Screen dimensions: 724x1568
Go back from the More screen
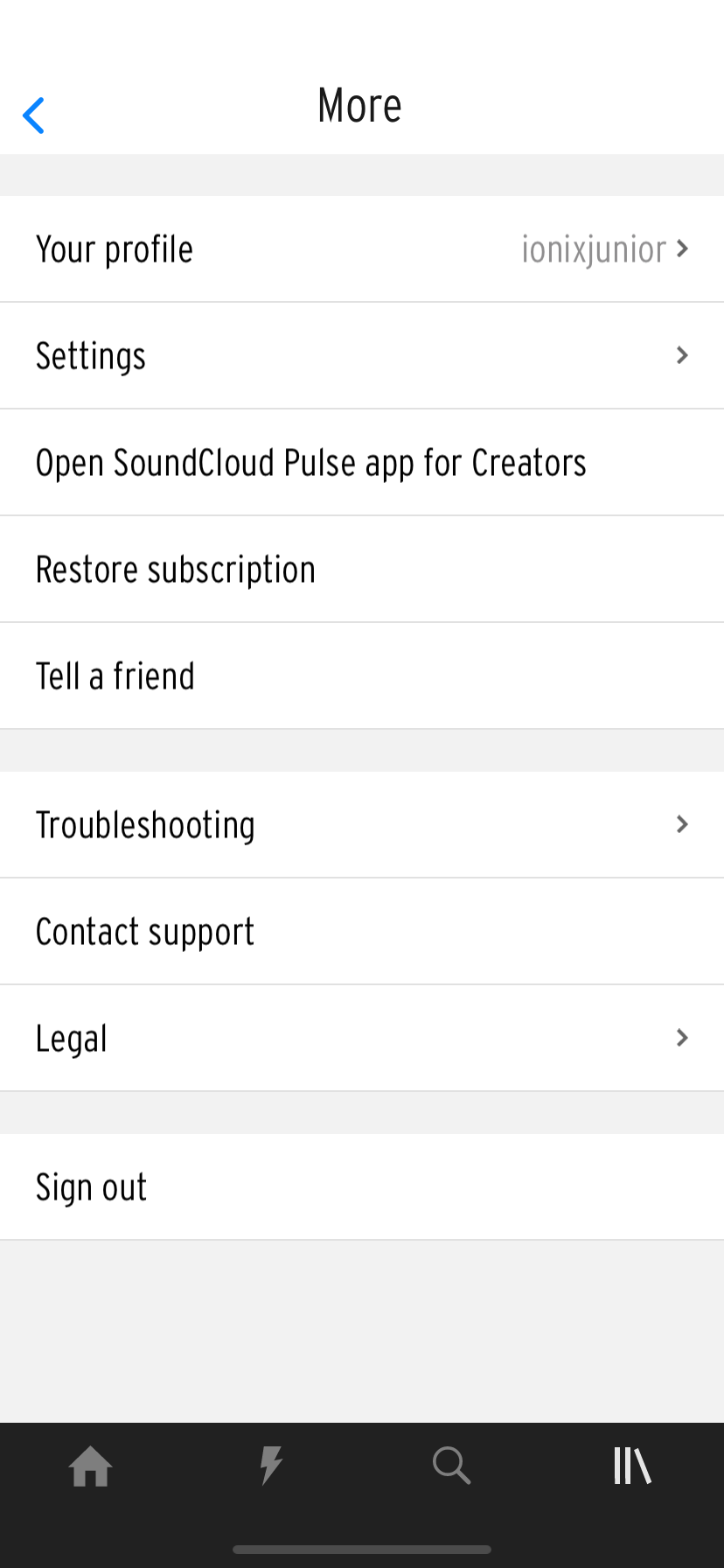click(x=33, y=115)
